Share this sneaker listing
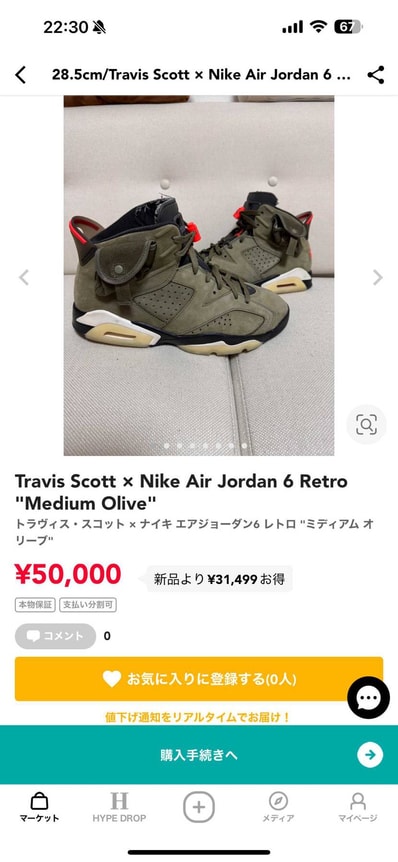This screenshot has height=862, width=398. click(376, 75)
